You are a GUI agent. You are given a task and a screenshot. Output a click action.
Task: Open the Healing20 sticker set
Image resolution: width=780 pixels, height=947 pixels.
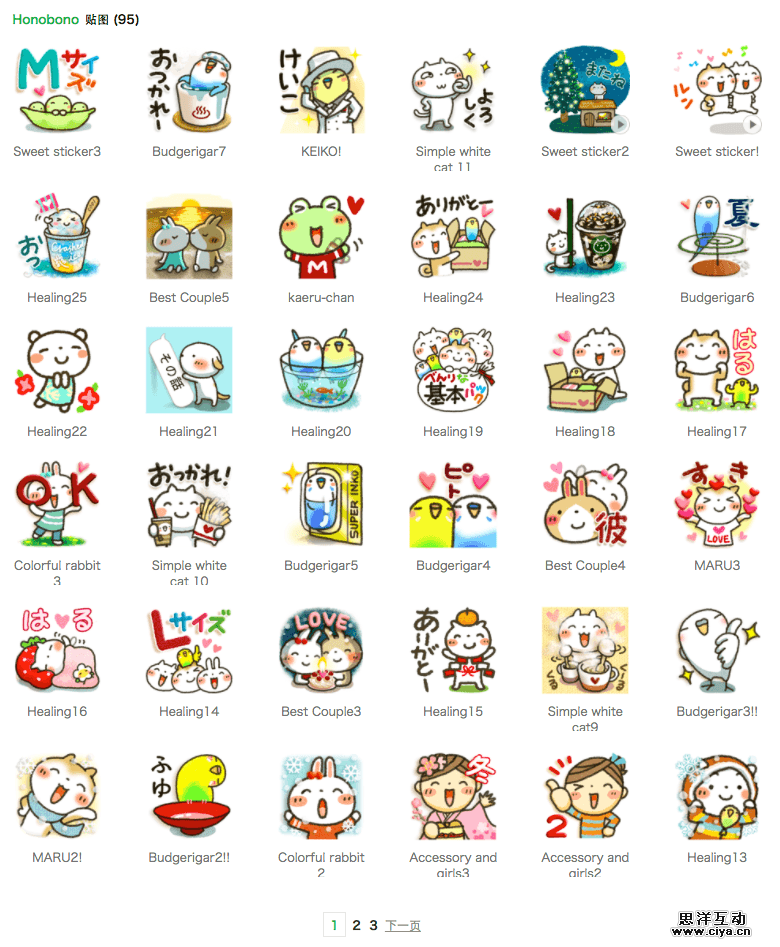pos(321,370)
